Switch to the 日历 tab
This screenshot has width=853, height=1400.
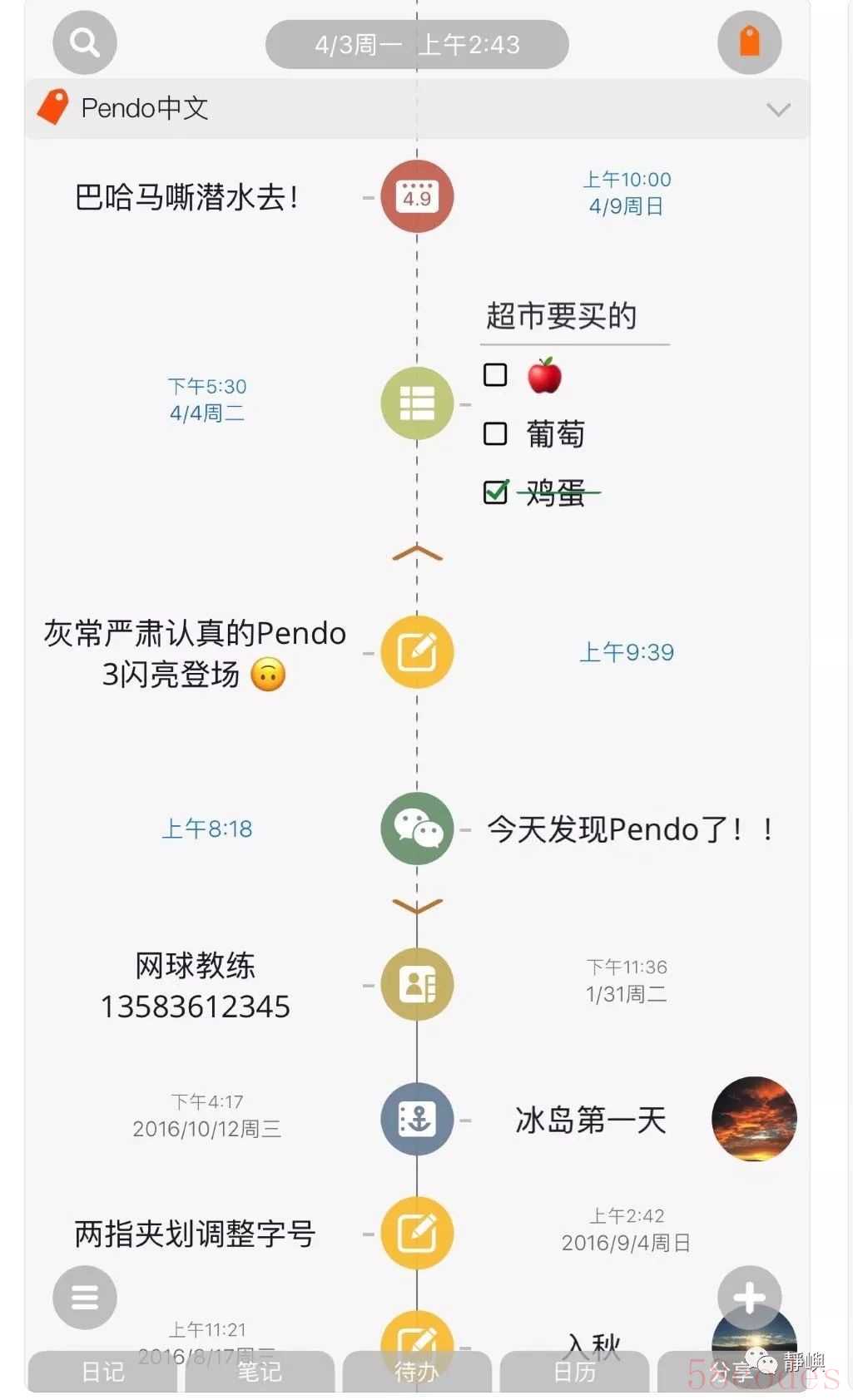[574, 1371]
